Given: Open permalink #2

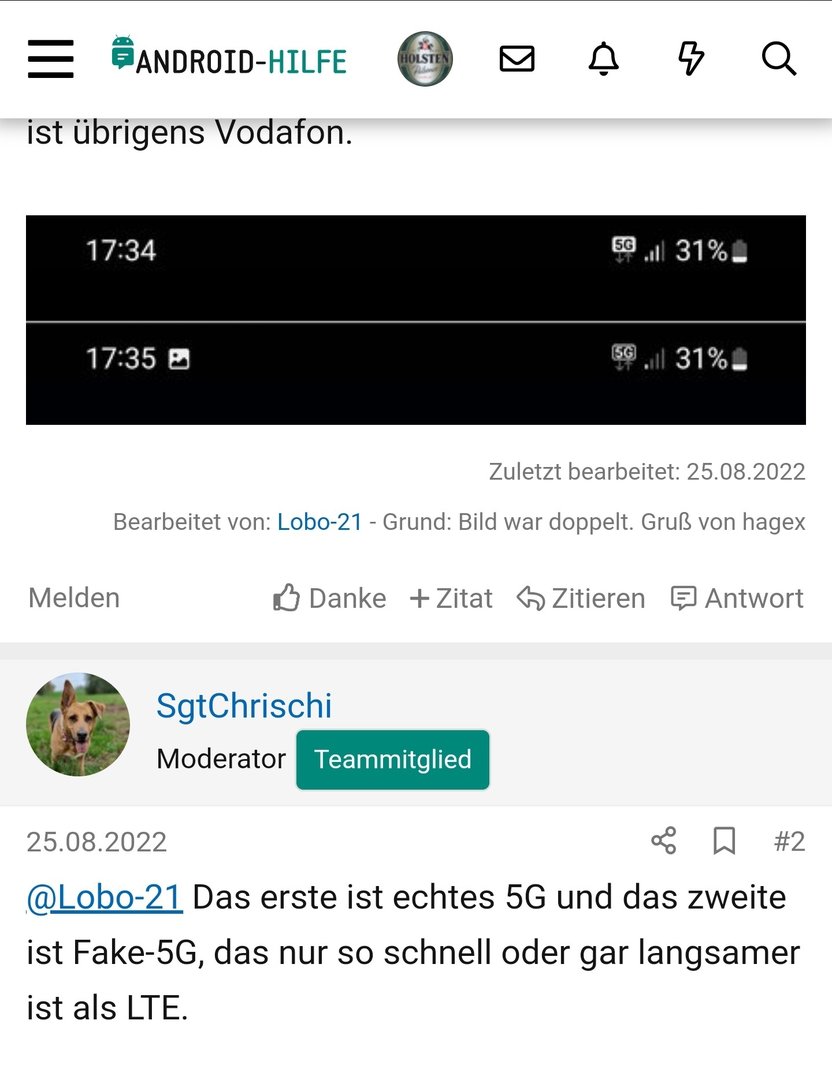Looking at the screenshot, I should point(789,841).
